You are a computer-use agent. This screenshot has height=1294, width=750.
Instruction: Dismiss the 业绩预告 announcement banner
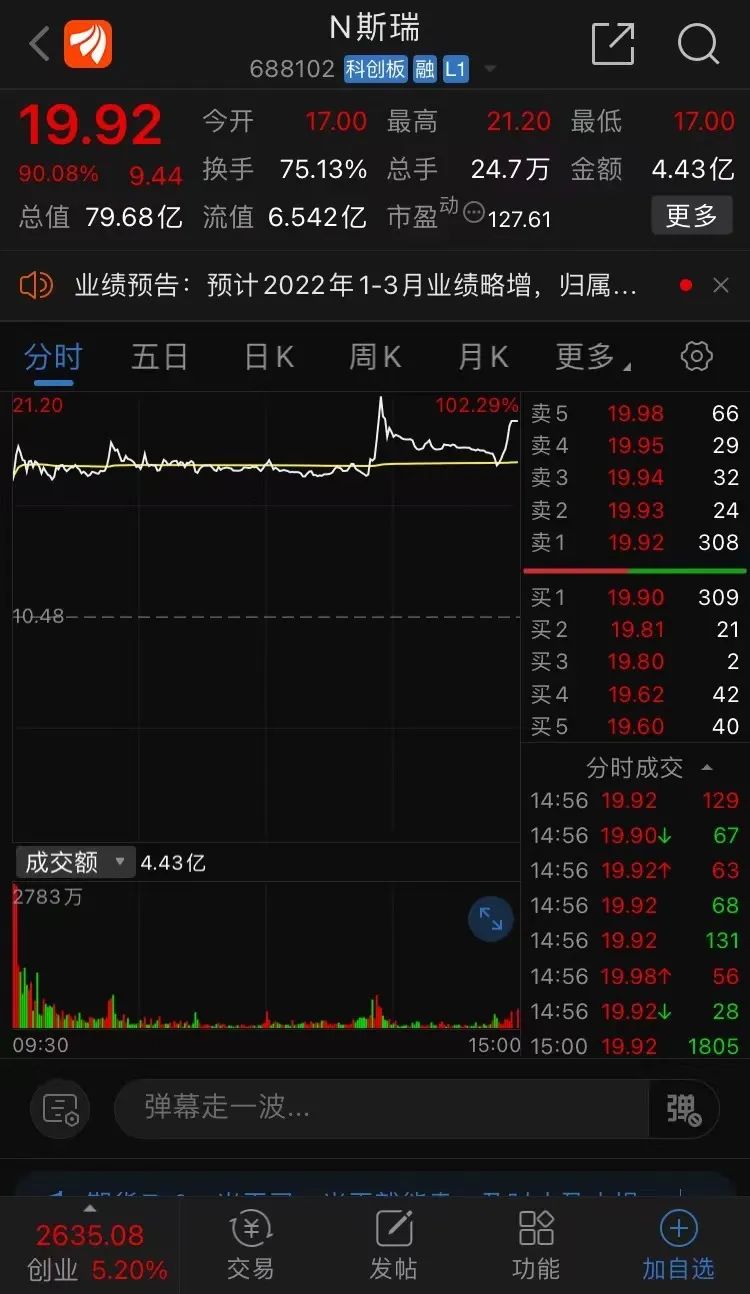coord(721,286)
